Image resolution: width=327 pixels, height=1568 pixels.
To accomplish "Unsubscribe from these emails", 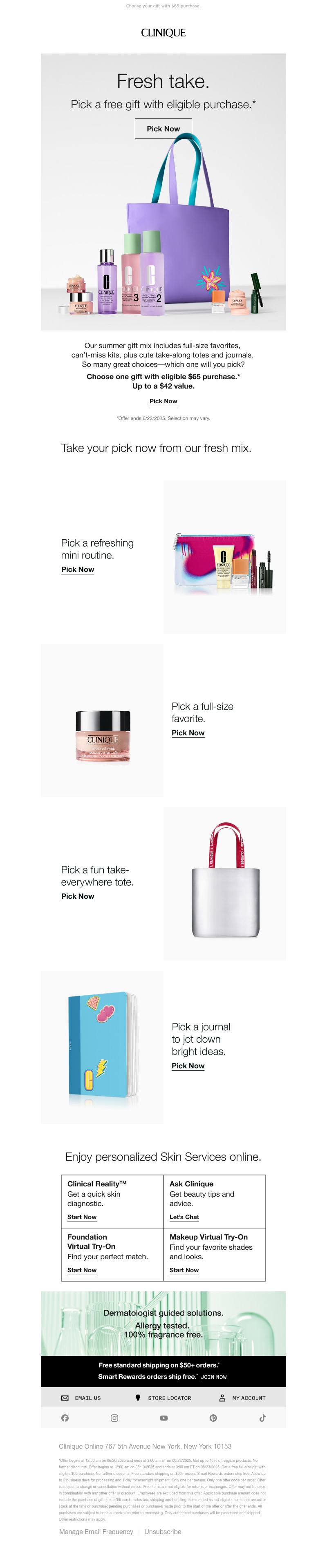I will (163, 1531).
